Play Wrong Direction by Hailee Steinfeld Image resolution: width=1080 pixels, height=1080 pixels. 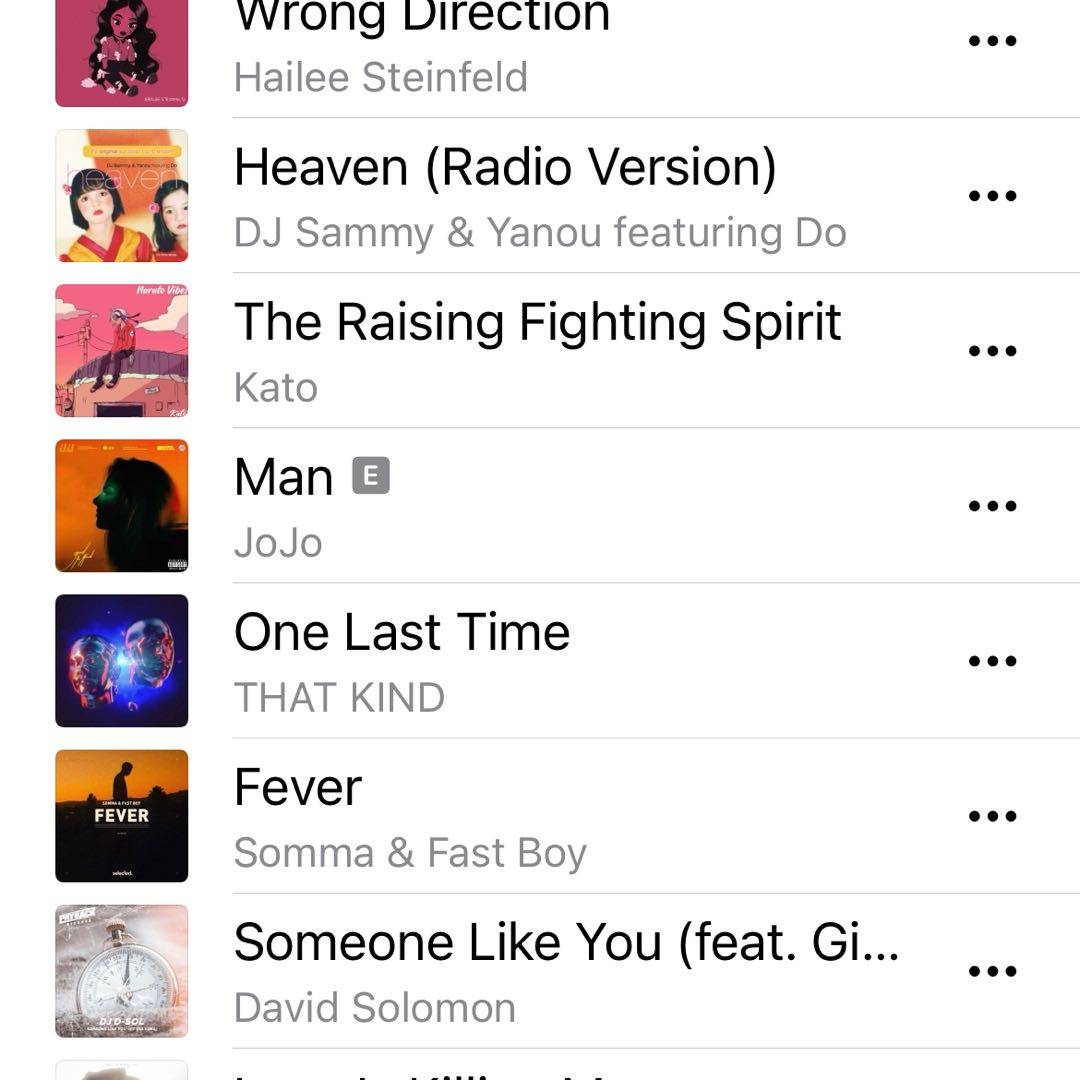click(420, 45)
